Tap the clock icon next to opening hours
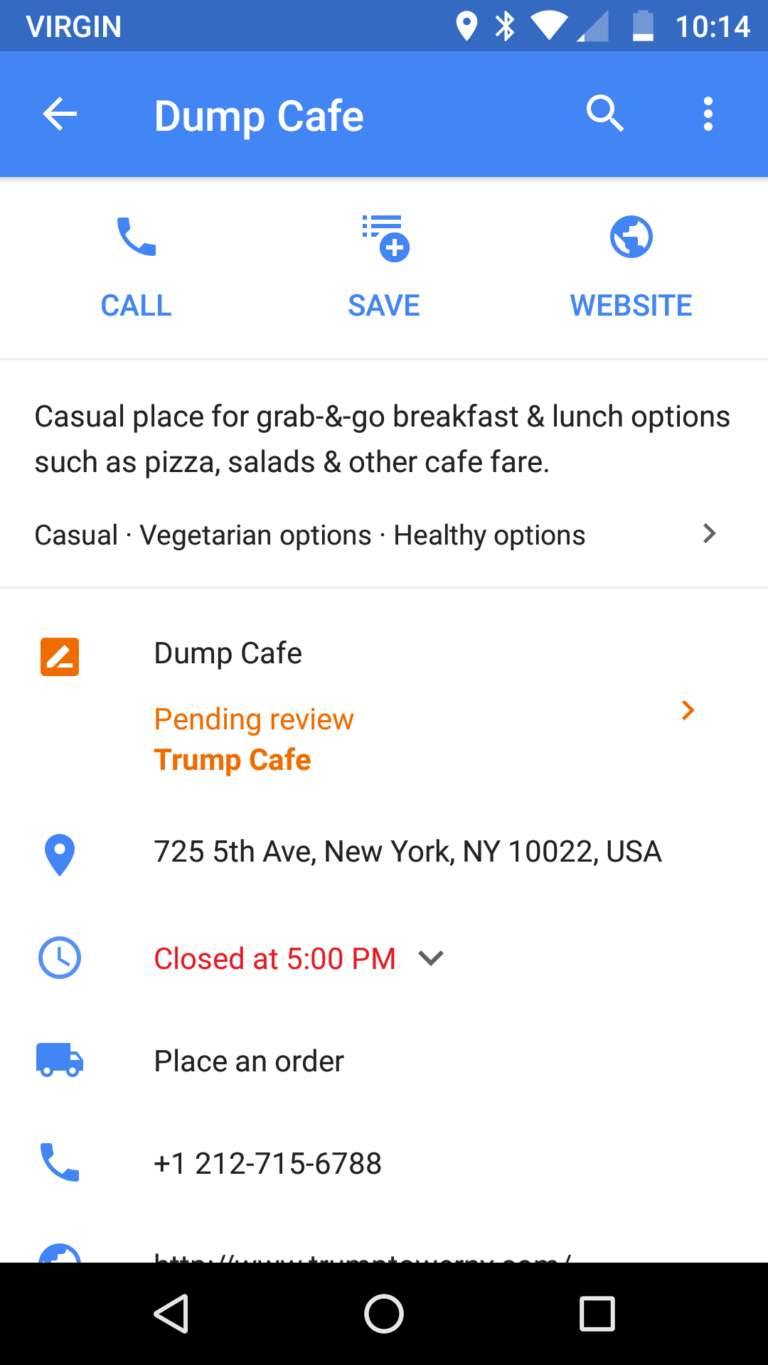Screen dimensions: 768x1365 click(x=59, y=957)
